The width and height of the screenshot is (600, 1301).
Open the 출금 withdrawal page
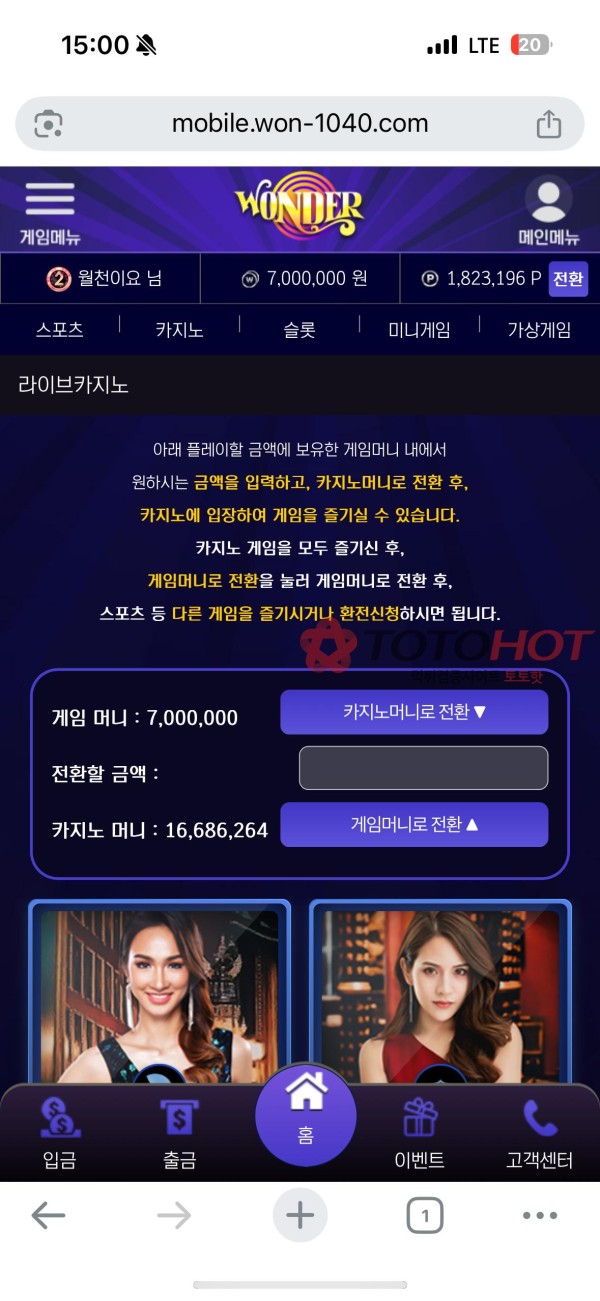click(x=180, y=1133)
